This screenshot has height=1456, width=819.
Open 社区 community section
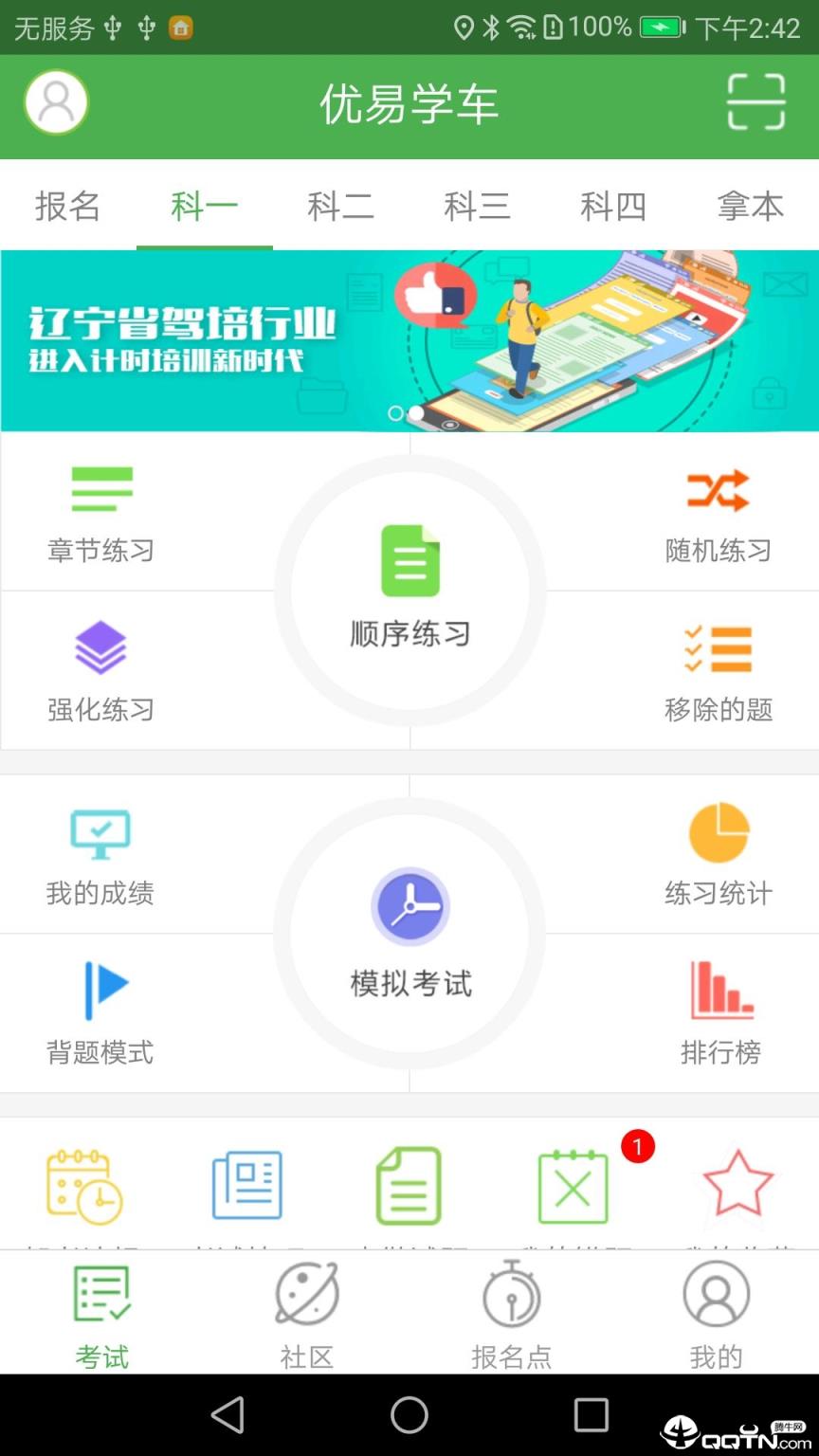pos(305,1313)
